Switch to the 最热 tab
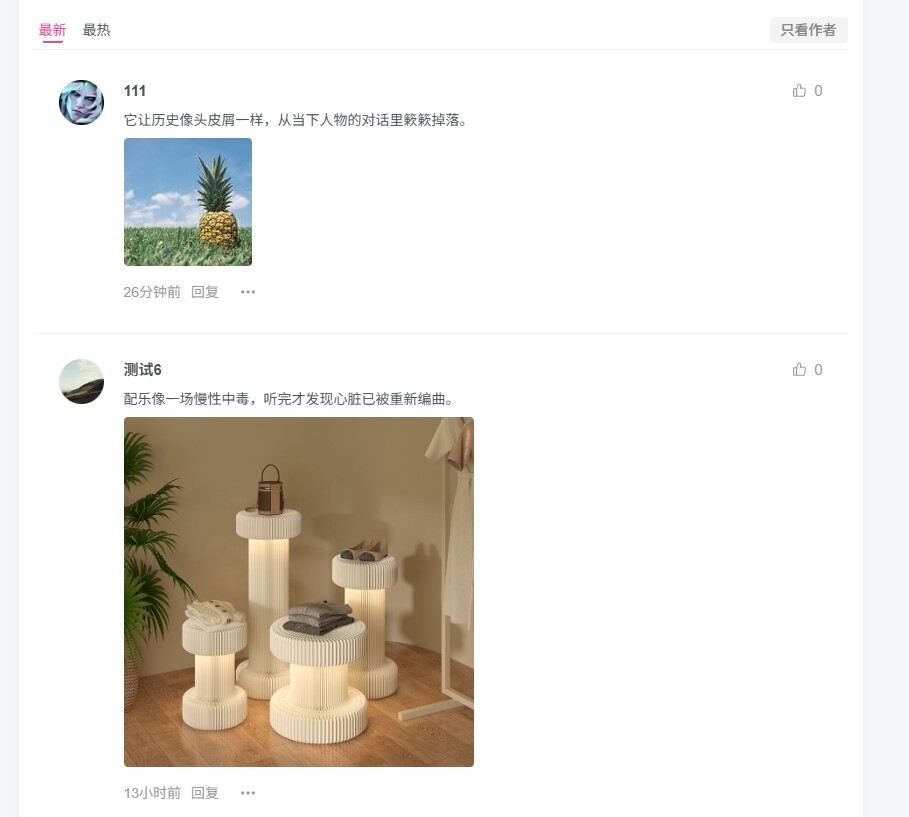Image resolution: width=909 pixels, height=817 pixels. (96, 30)
